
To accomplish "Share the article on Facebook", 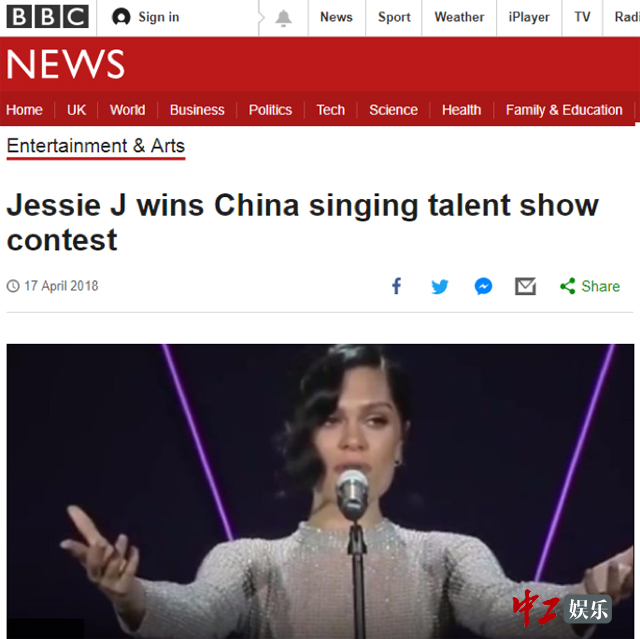I will 396,287.
